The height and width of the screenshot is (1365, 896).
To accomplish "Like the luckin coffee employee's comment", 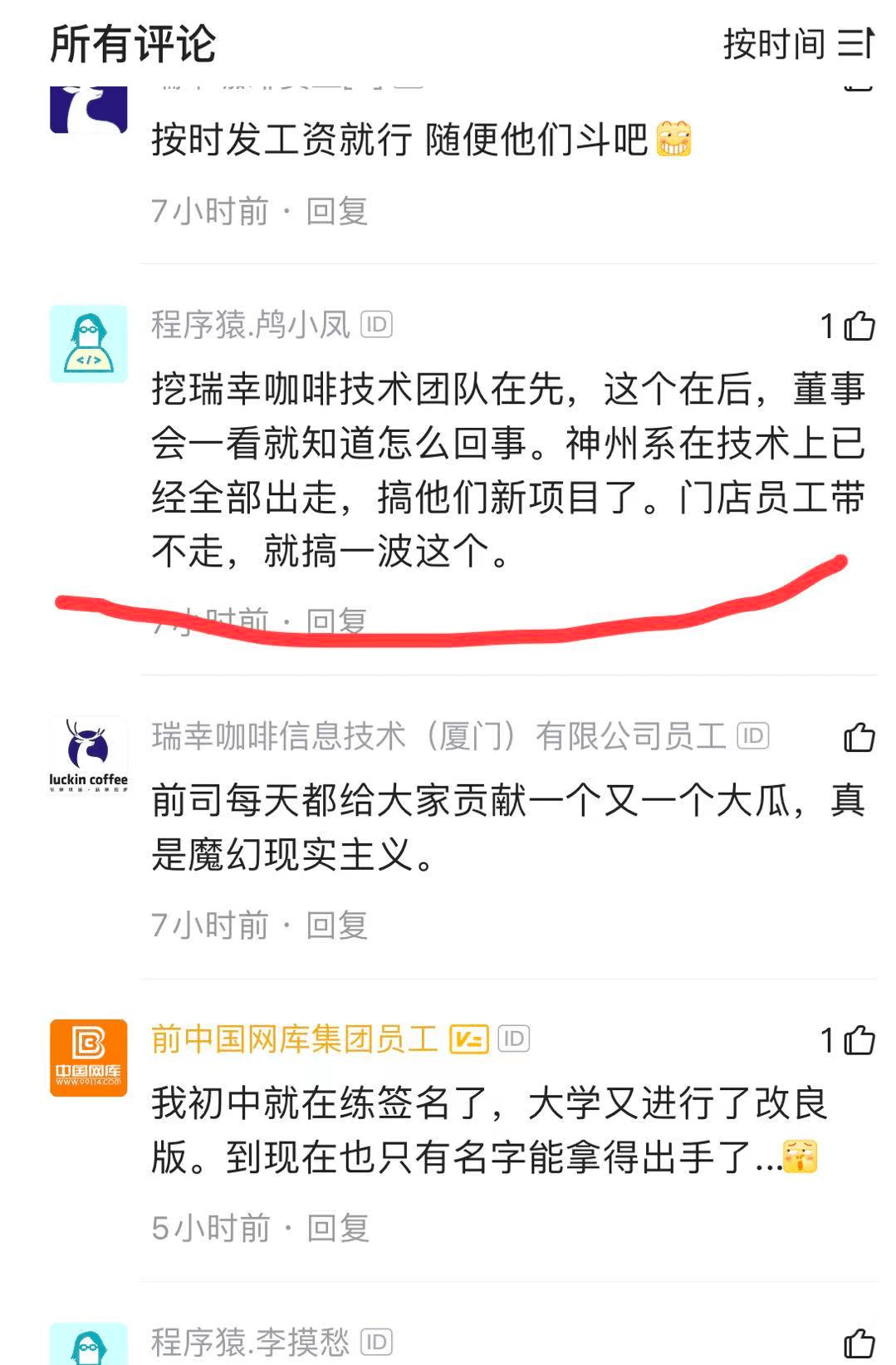I will click(x=859, y=735).
